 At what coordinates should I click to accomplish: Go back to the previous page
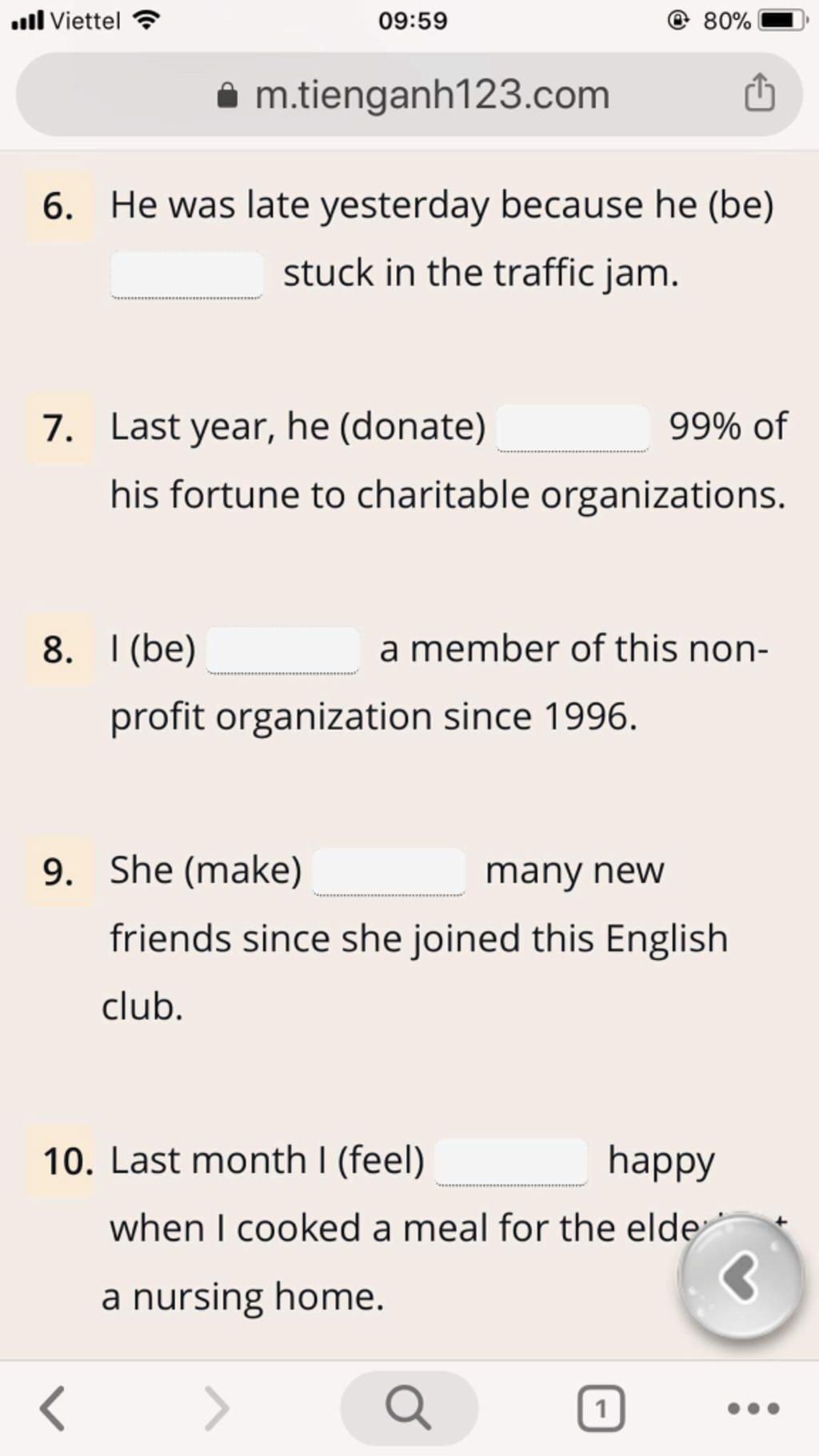coord(53,1409)
